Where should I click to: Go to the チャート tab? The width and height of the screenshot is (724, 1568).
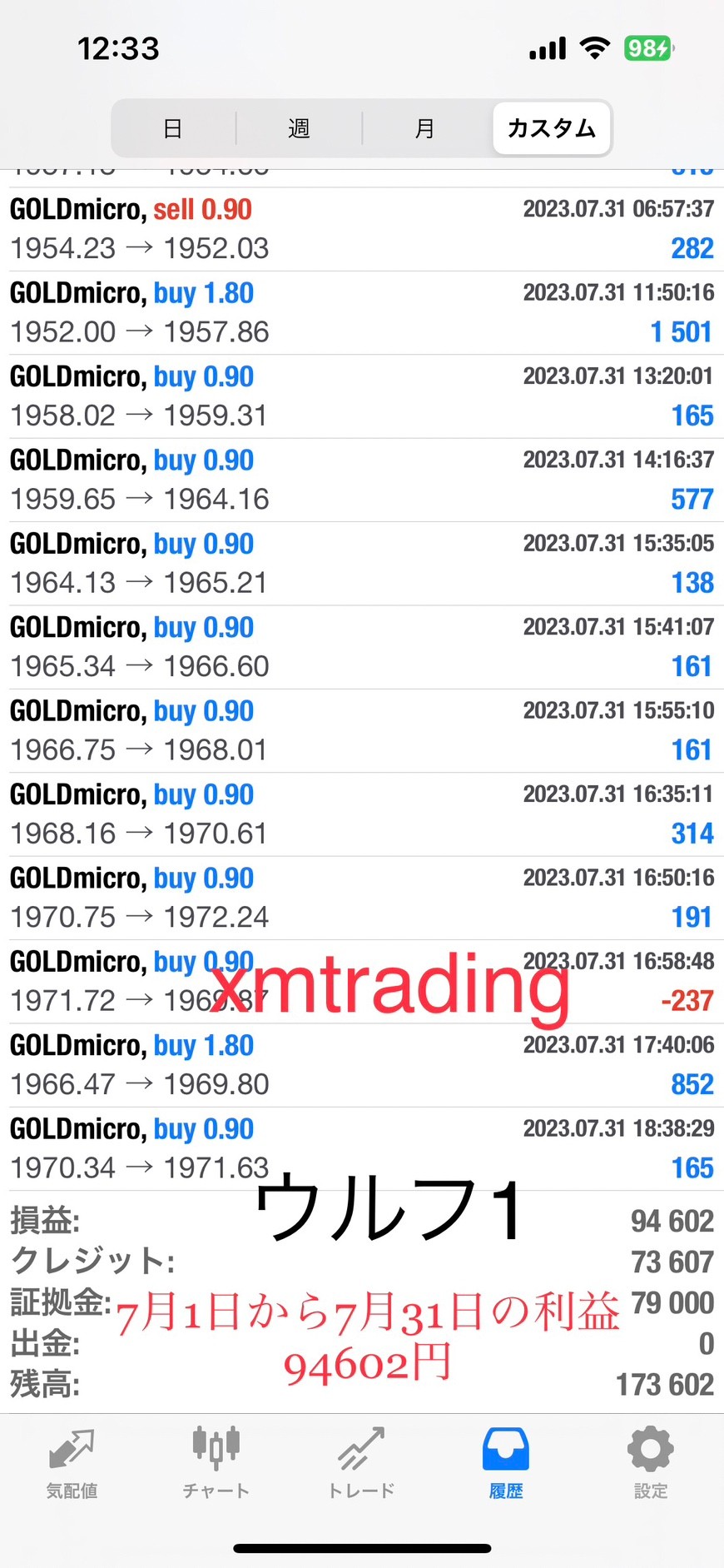click(216, 1463)
